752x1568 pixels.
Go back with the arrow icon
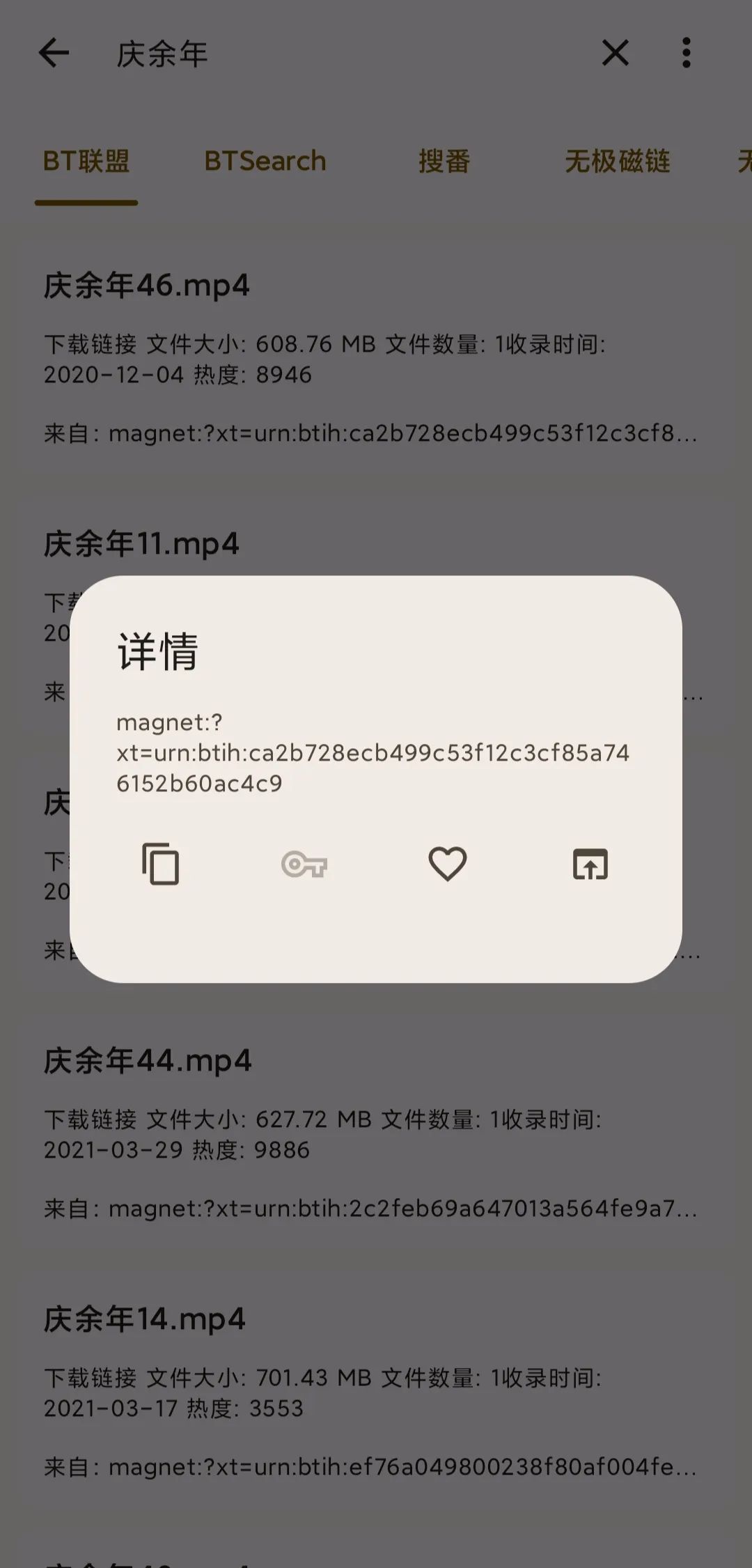54,53
